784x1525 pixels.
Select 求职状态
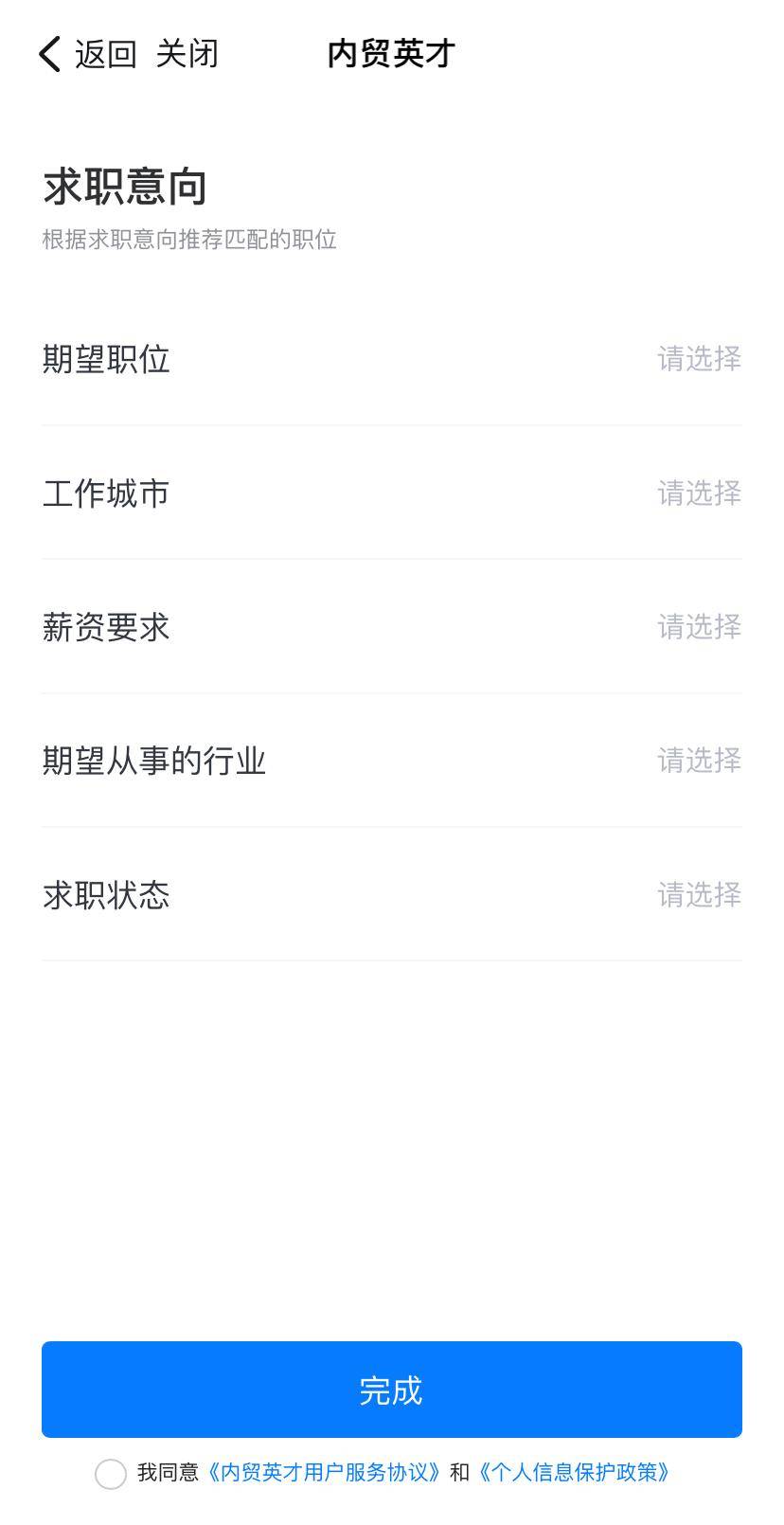click(392, 894)
